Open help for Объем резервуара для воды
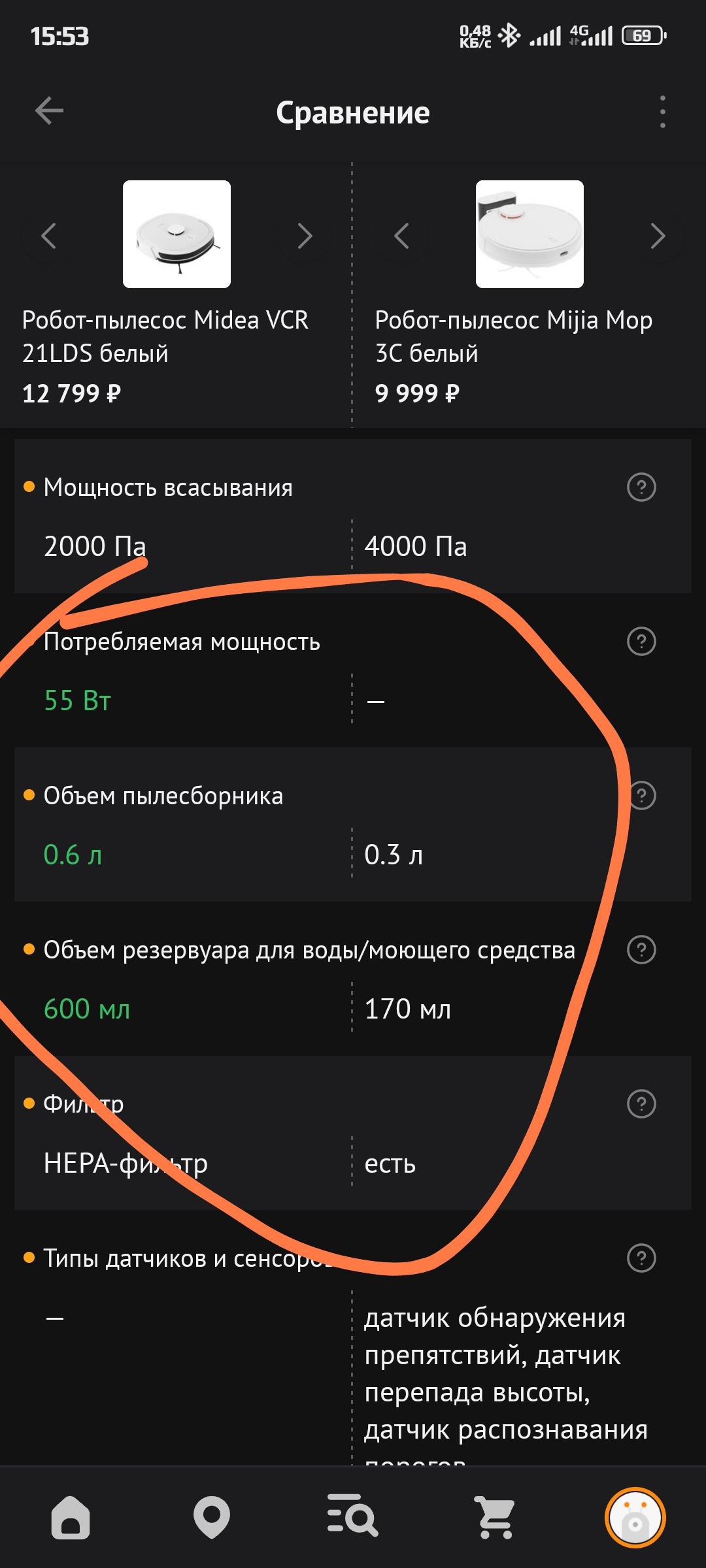The width and height of the screenshot is (706, 1568). pyautogui.click(x=643, y=951)
